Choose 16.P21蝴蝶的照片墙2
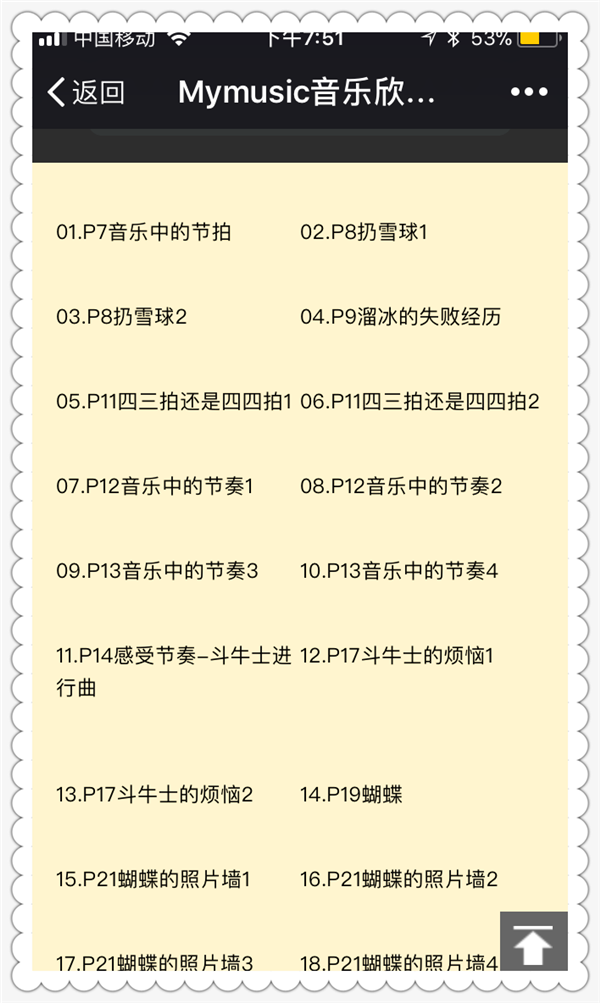 [x=399, y=879]
